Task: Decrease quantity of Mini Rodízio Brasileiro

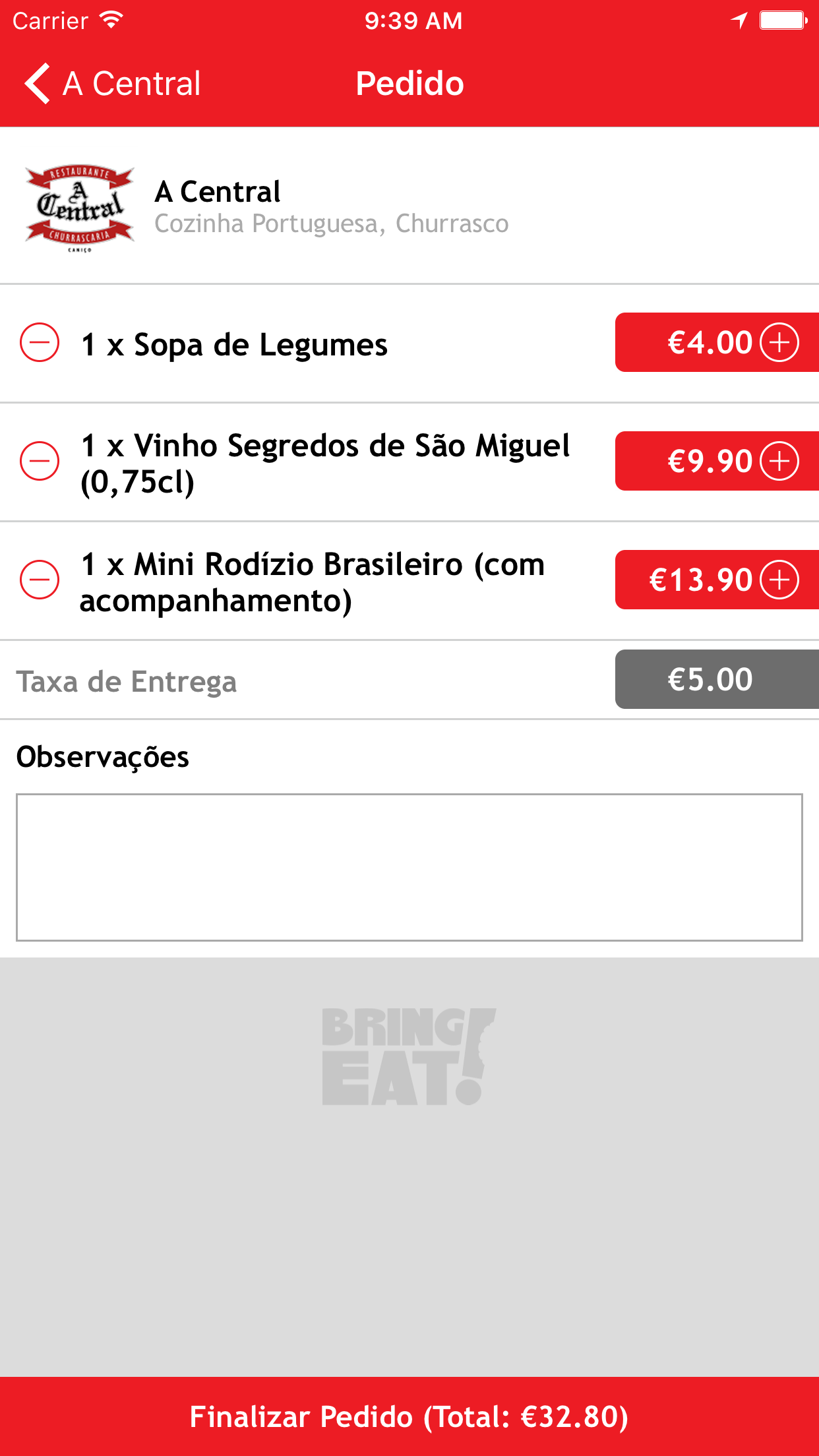Action: (40, 580)
